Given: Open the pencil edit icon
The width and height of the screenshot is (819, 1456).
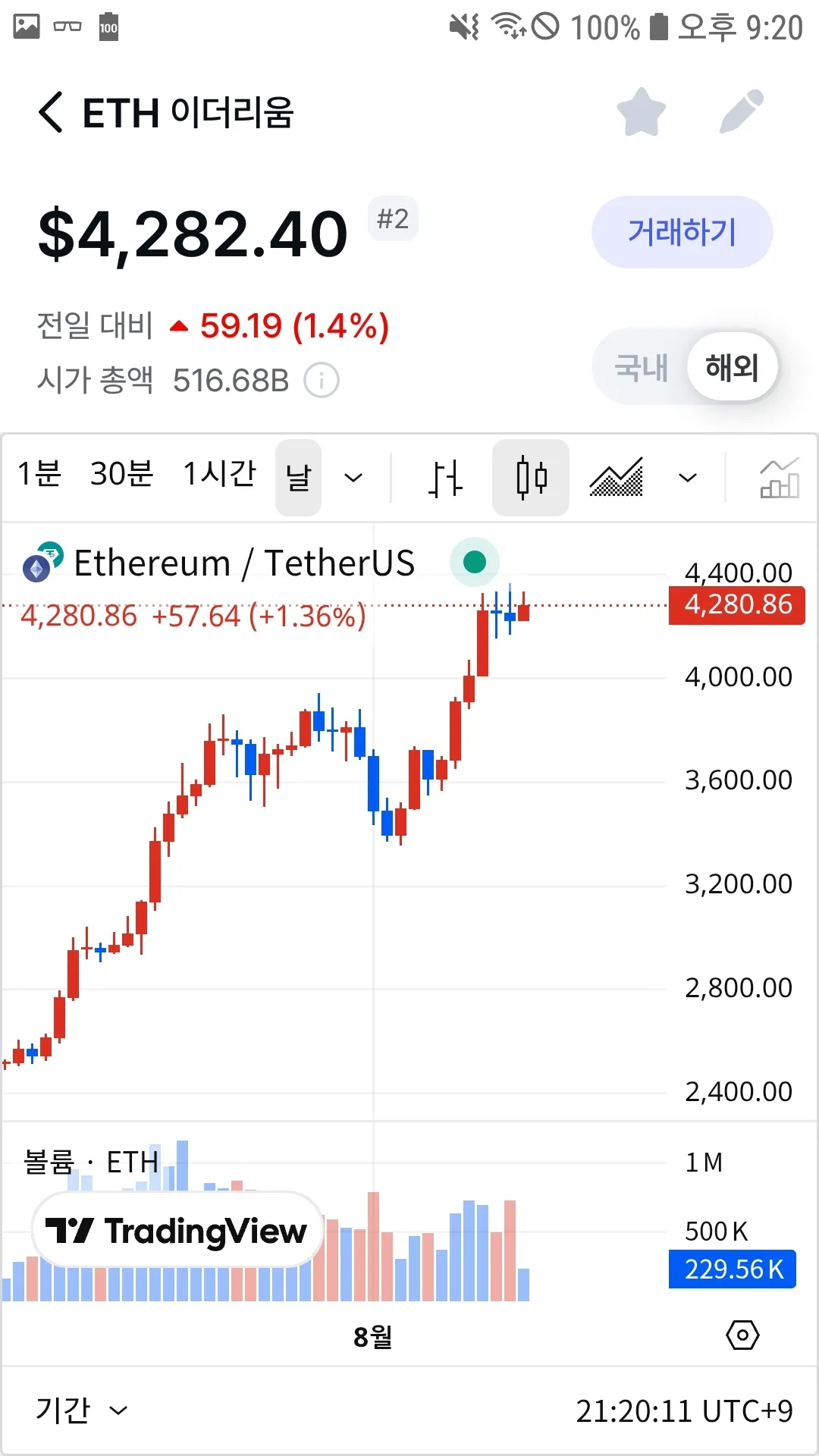Looking at the screenshot, I should click(x=741, y=112).
